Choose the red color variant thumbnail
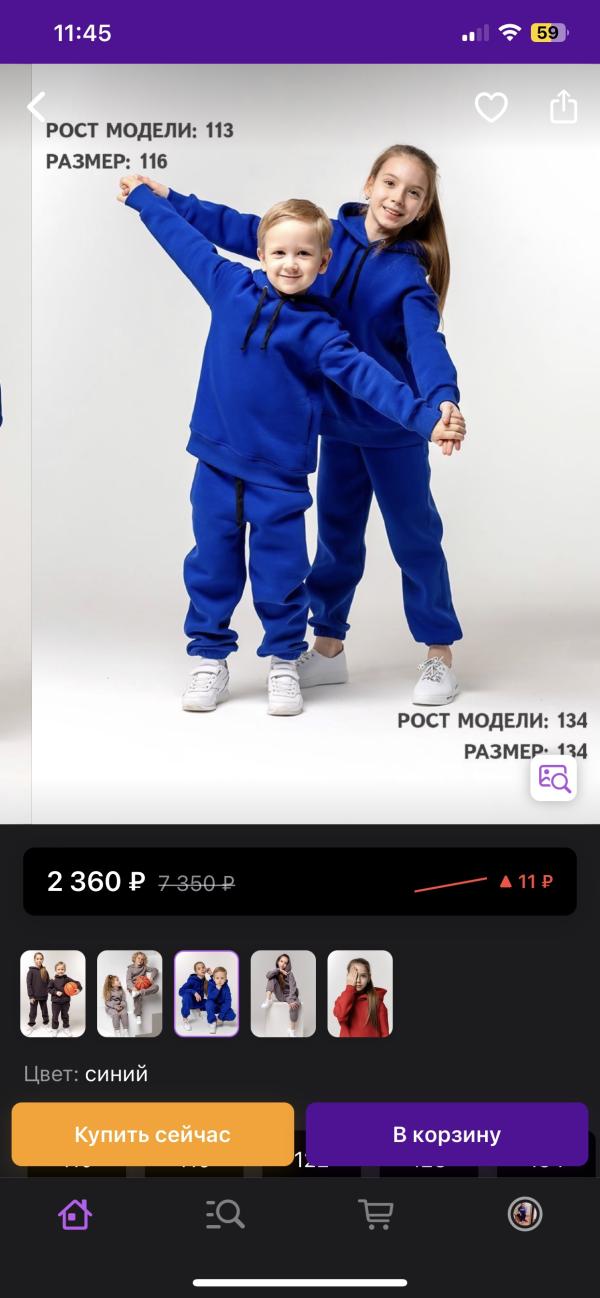The width and height of the screenshot is (600, 1298). [x=360, y=993]
